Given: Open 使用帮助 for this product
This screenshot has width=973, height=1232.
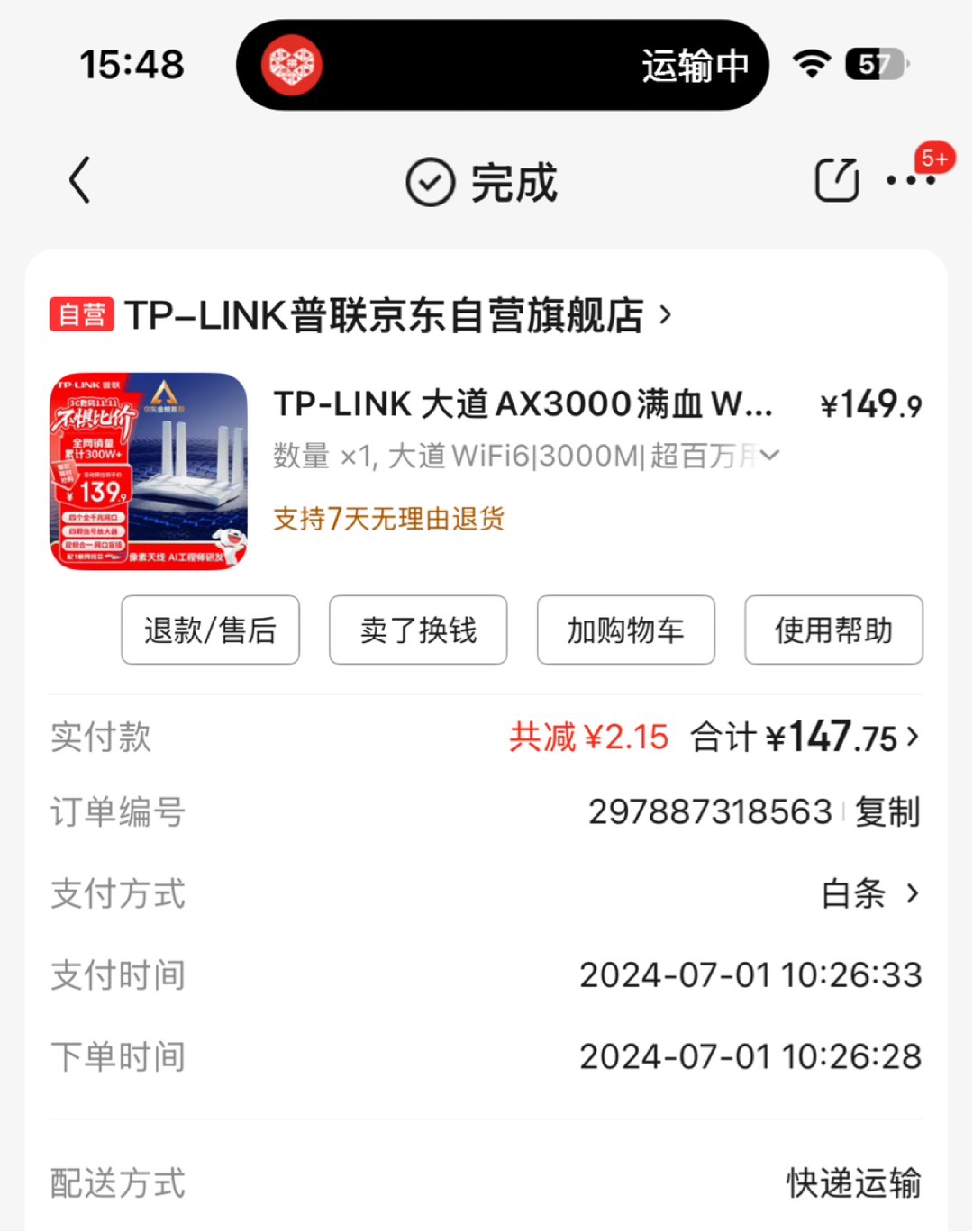Looking at the screenshot, I should pyautogui.click(x=833, y=630).
